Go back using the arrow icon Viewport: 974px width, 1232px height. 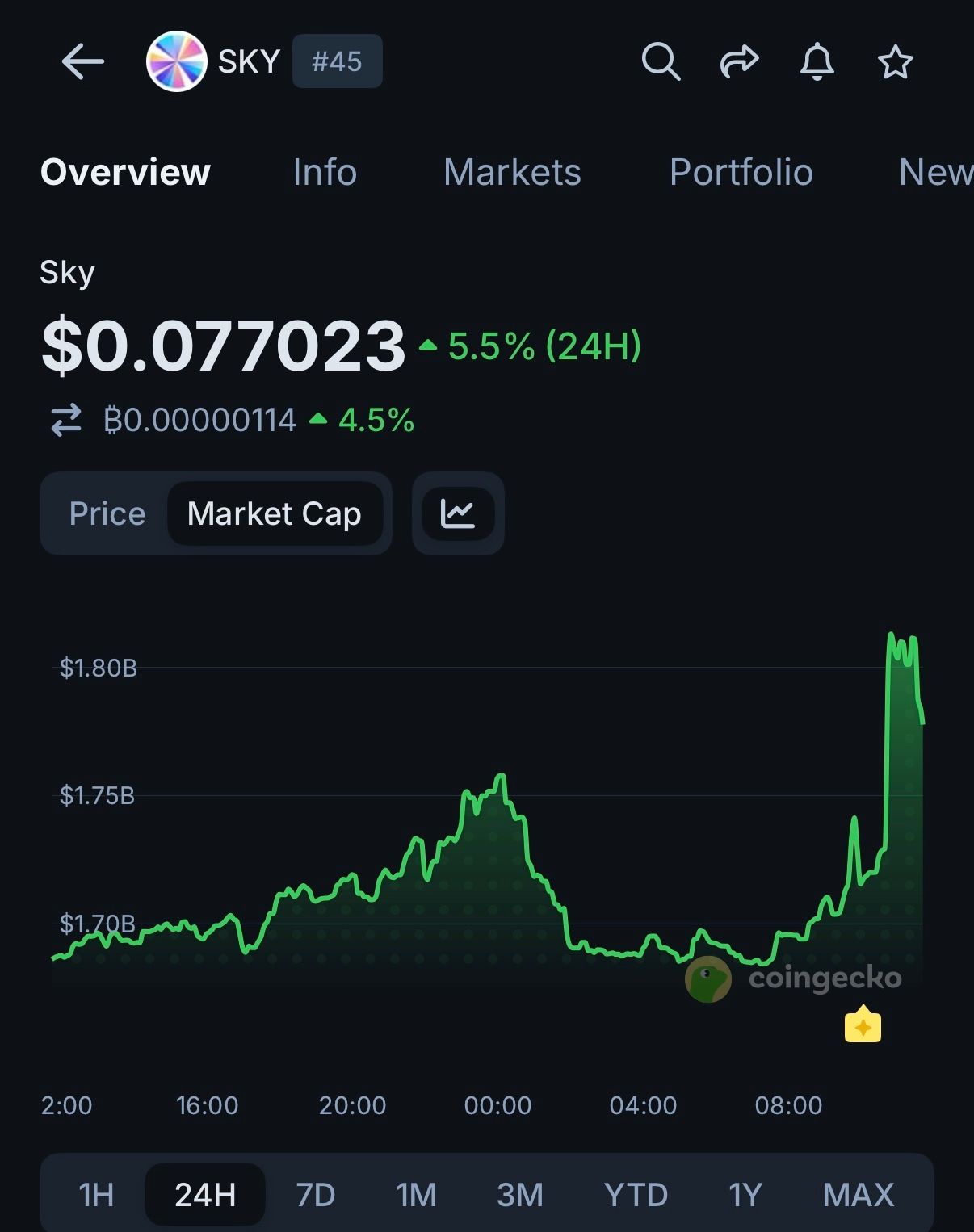click(82, 61)
